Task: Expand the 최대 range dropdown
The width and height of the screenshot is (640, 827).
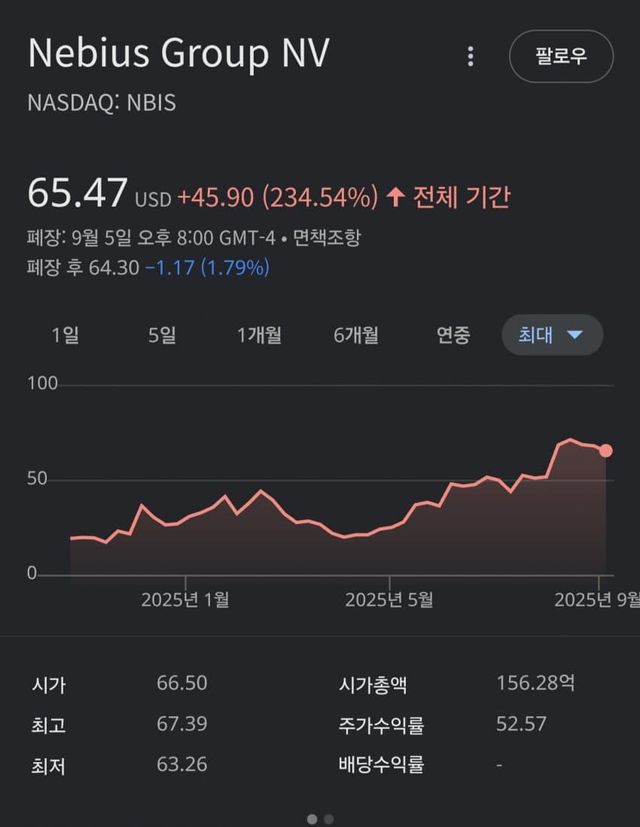Action: 552,335
